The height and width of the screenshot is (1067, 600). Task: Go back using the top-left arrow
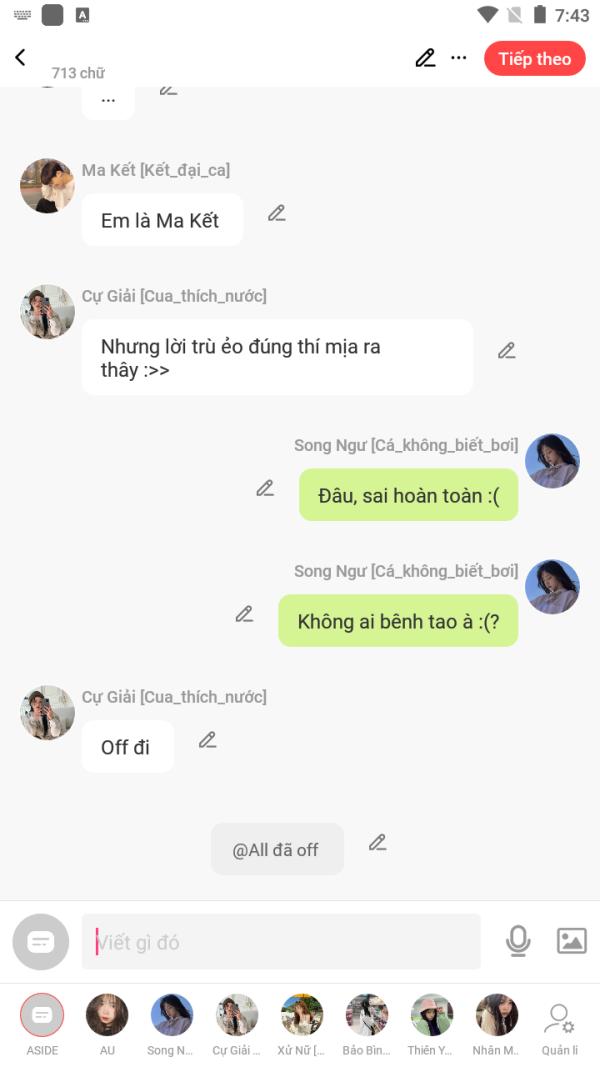[20, 58]
